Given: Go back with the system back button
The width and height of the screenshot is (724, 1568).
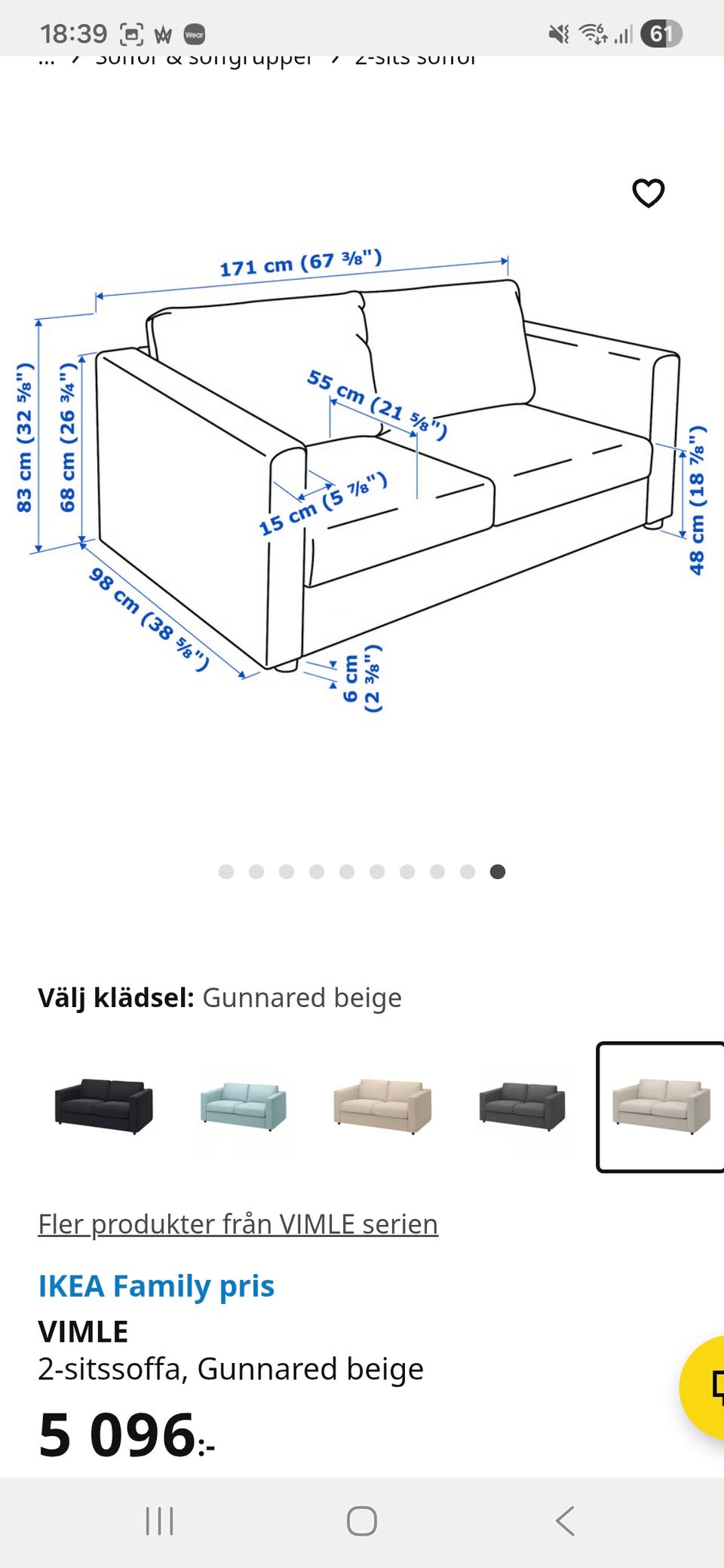Looking at the screenshot, I should [x=565, y=1521].
